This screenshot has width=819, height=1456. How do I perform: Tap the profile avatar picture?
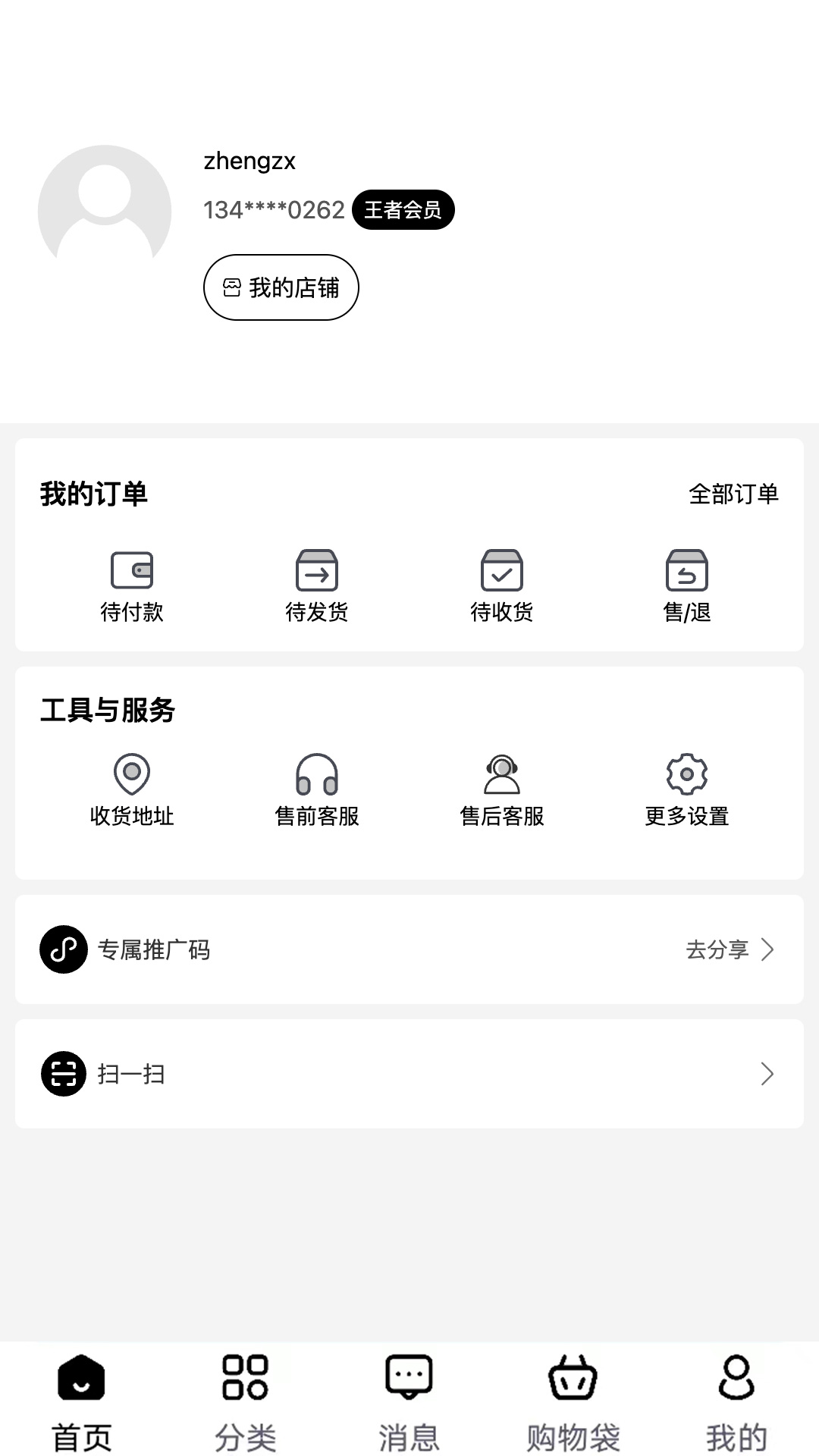coord(105,211)
